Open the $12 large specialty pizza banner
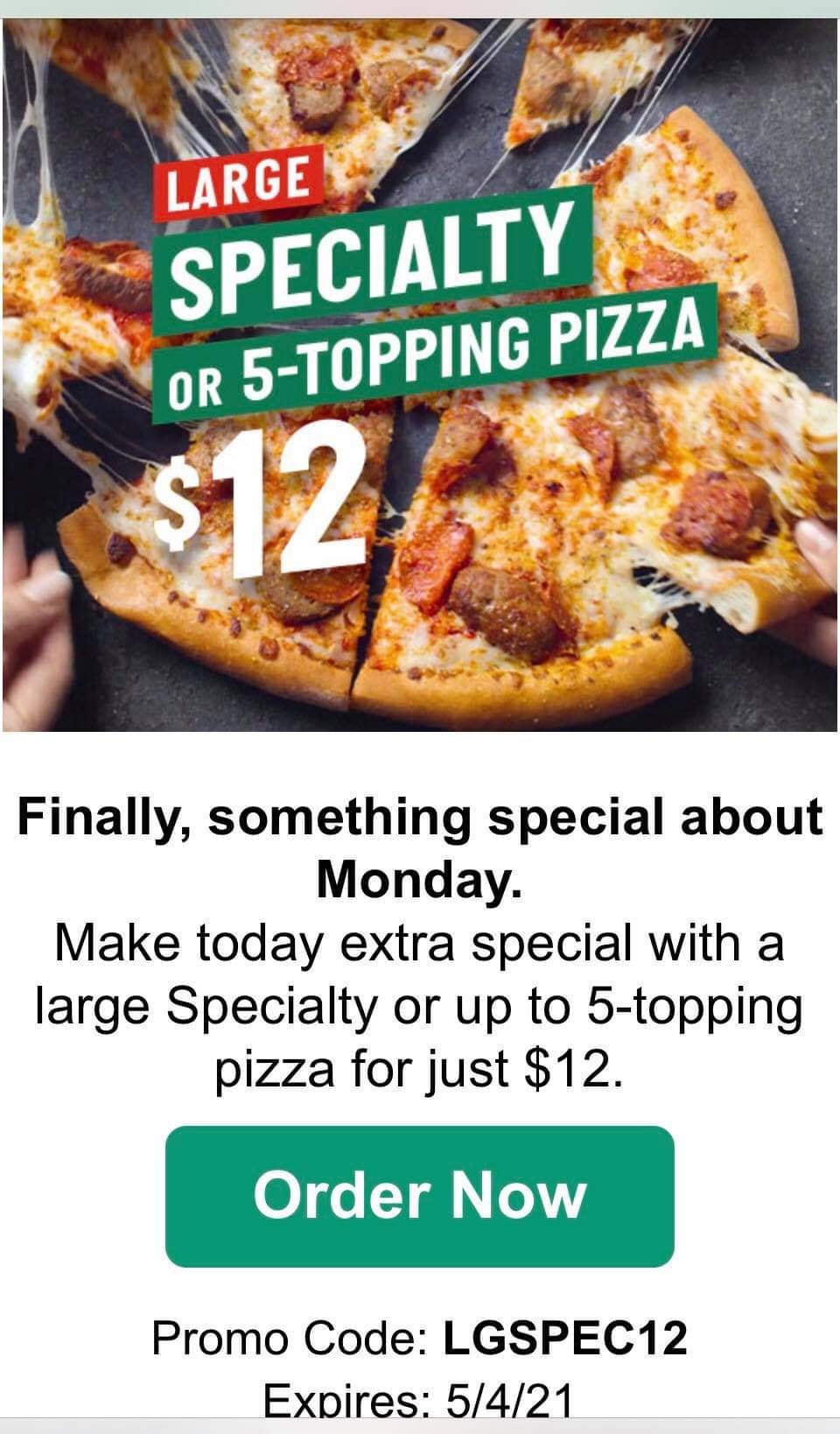This screenshot has width=840, height=1434. [x=419, y=376]
